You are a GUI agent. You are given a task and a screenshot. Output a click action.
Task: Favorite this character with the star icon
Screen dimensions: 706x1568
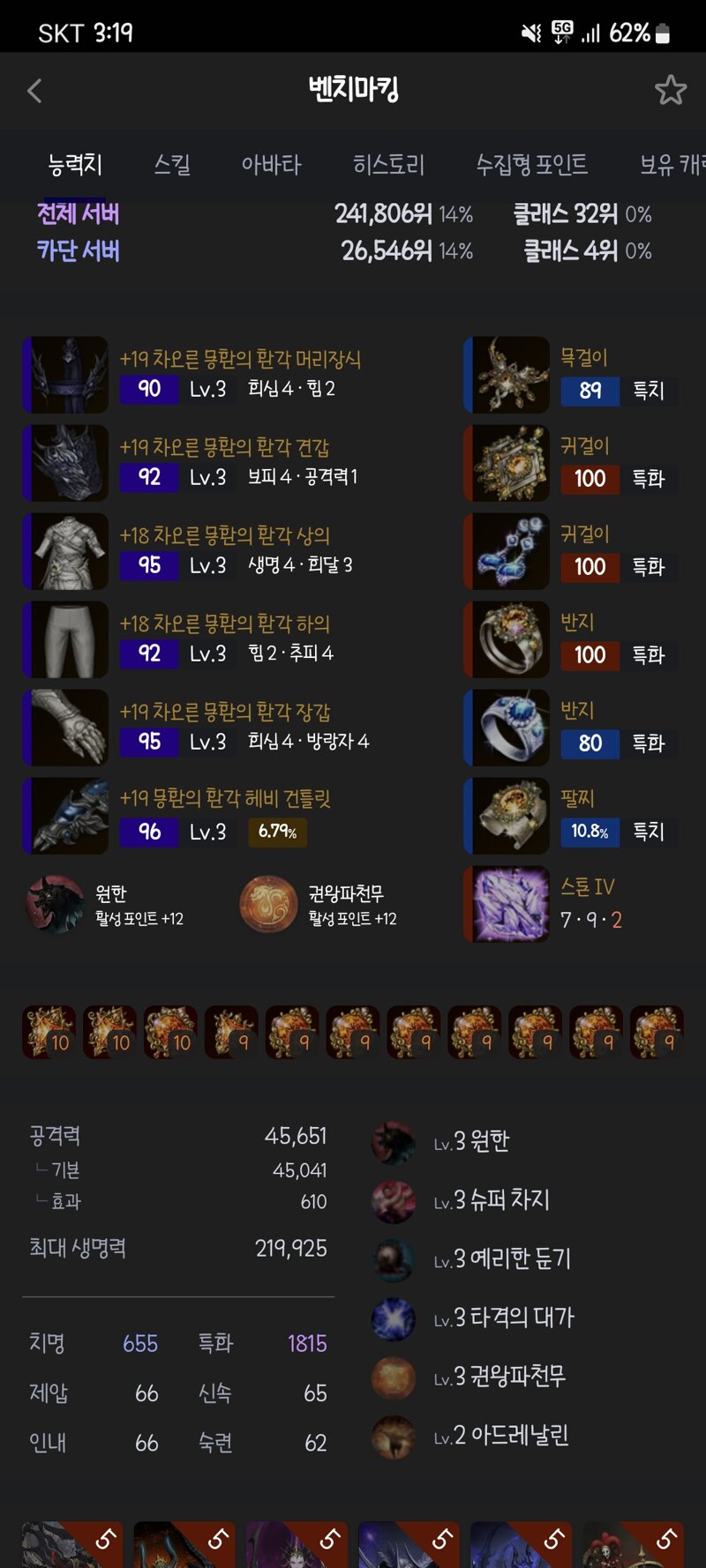(x=670, y=90)
